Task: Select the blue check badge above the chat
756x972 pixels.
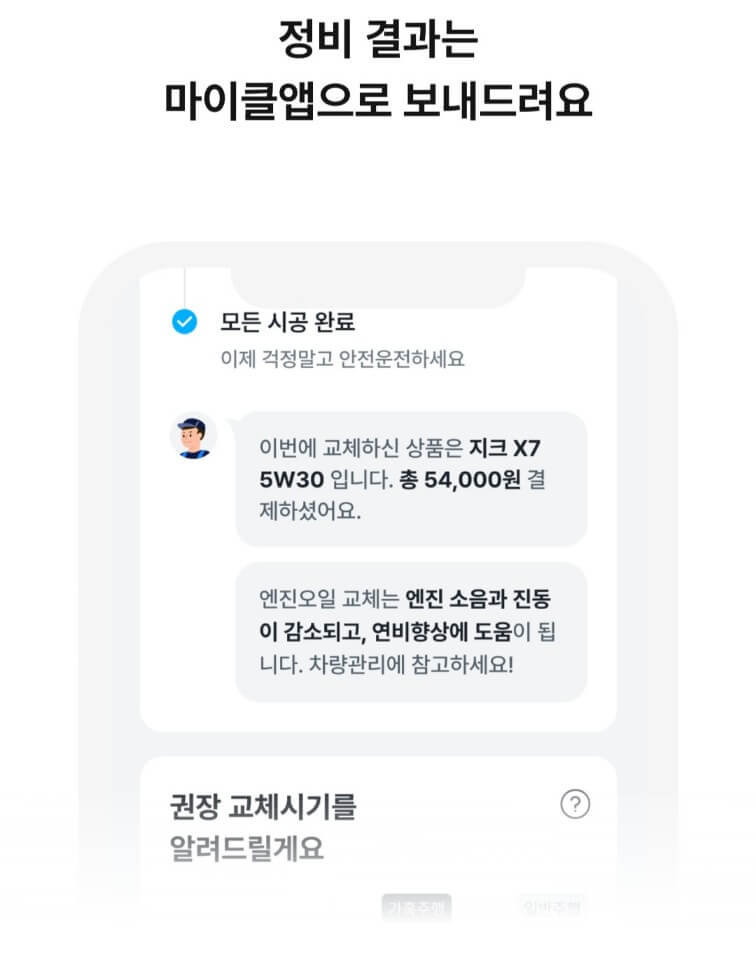Action: tap(183, 322)
